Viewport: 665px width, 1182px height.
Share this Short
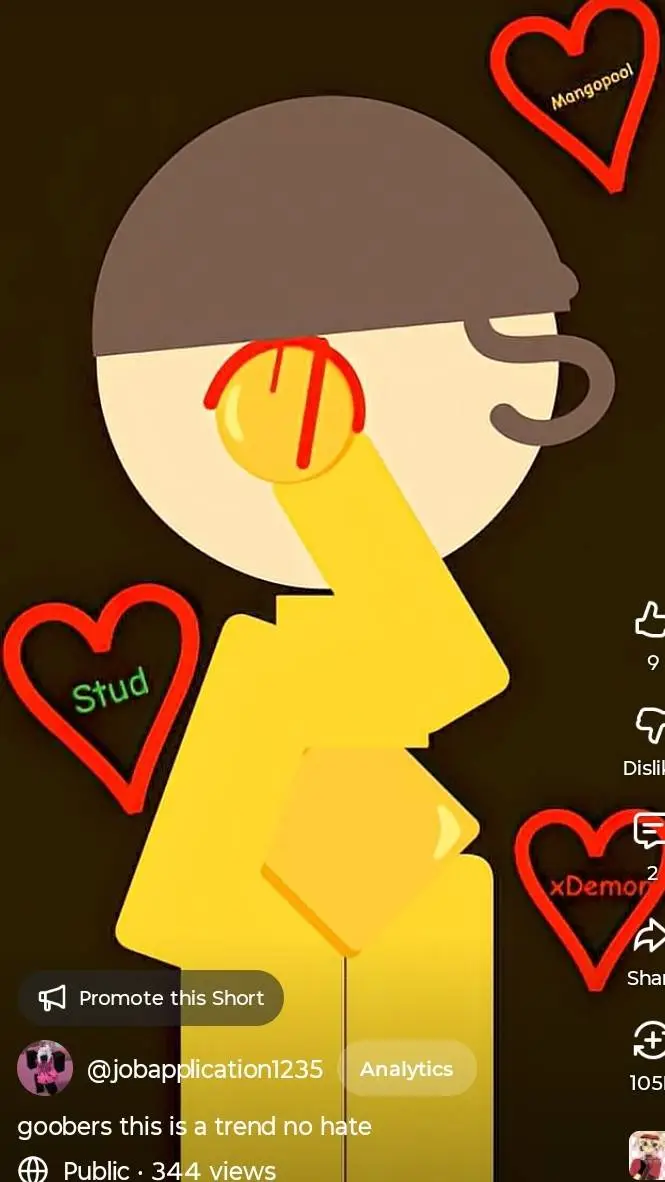click(x=650, y=936)
